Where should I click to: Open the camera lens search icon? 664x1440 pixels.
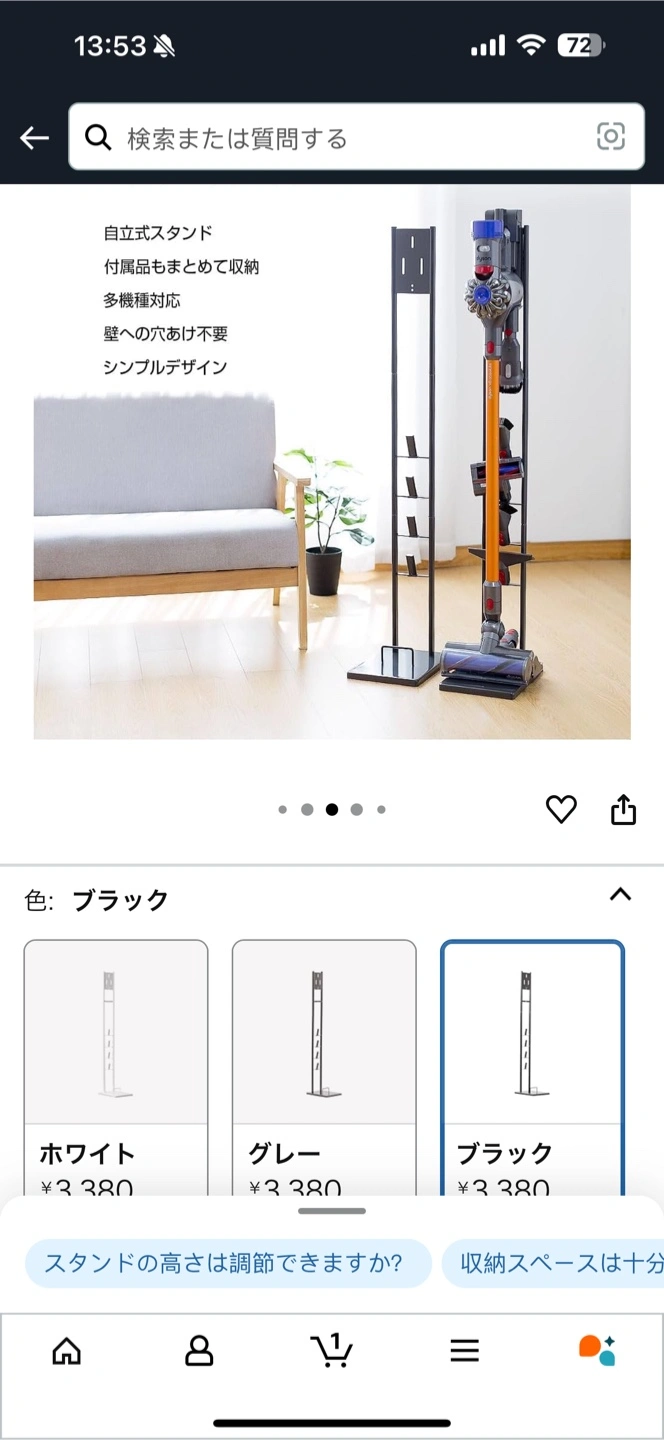[x=610, y=137]
